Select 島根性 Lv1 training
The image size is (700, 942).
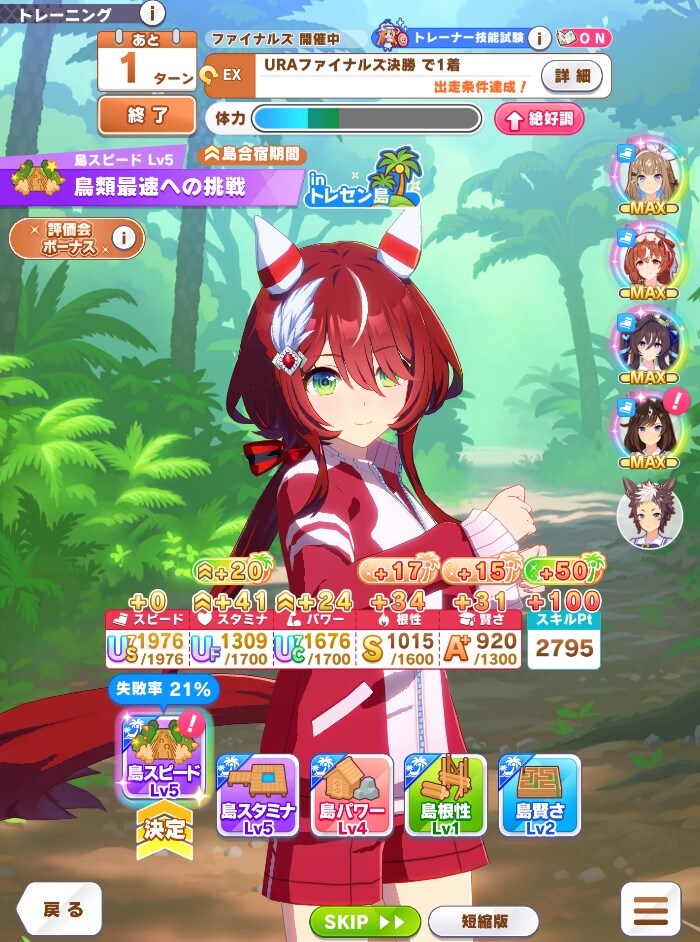445,796
